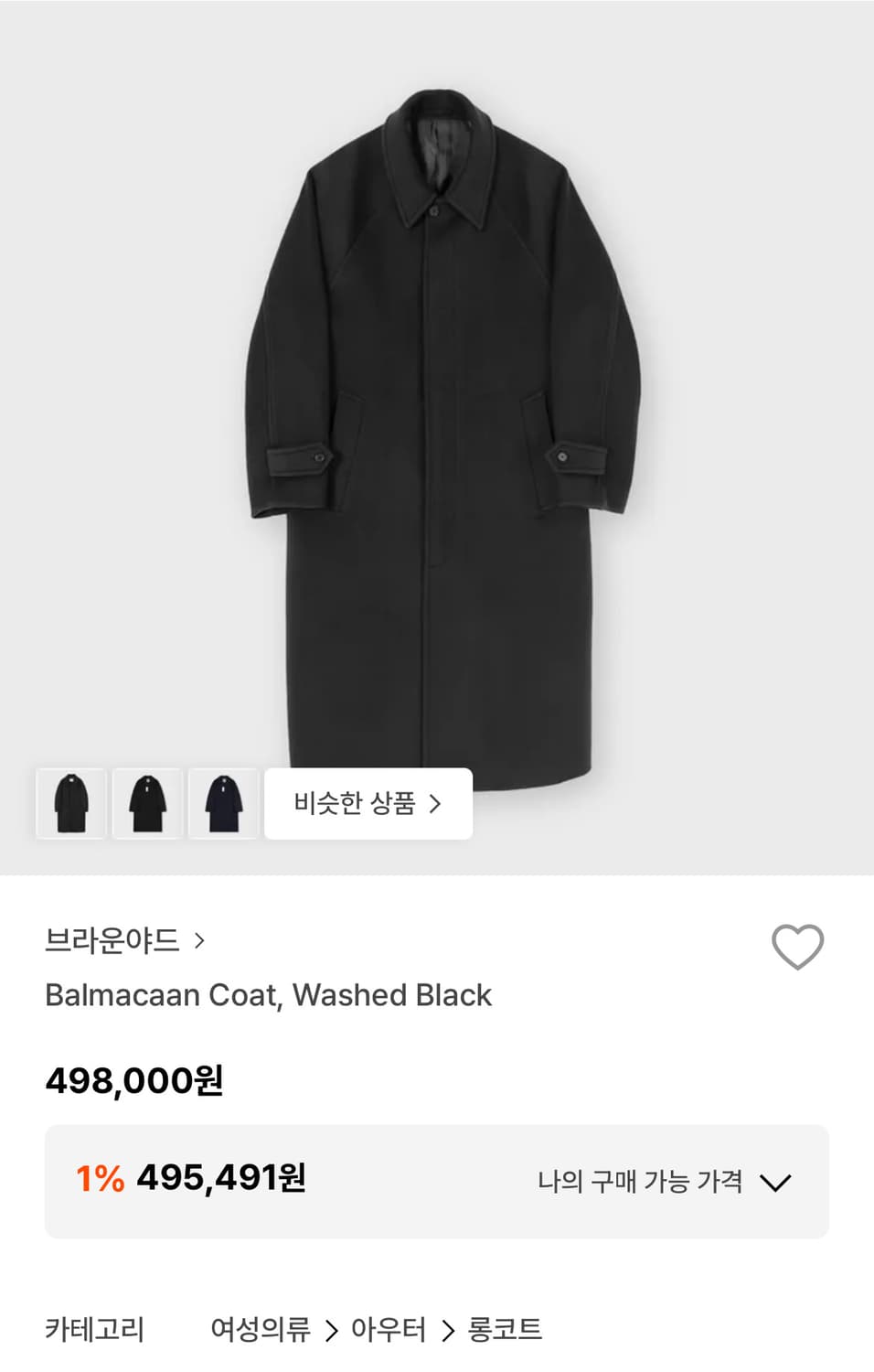
Task: Open the 여성의류 category link
Action: click(x=261, y=1330)
